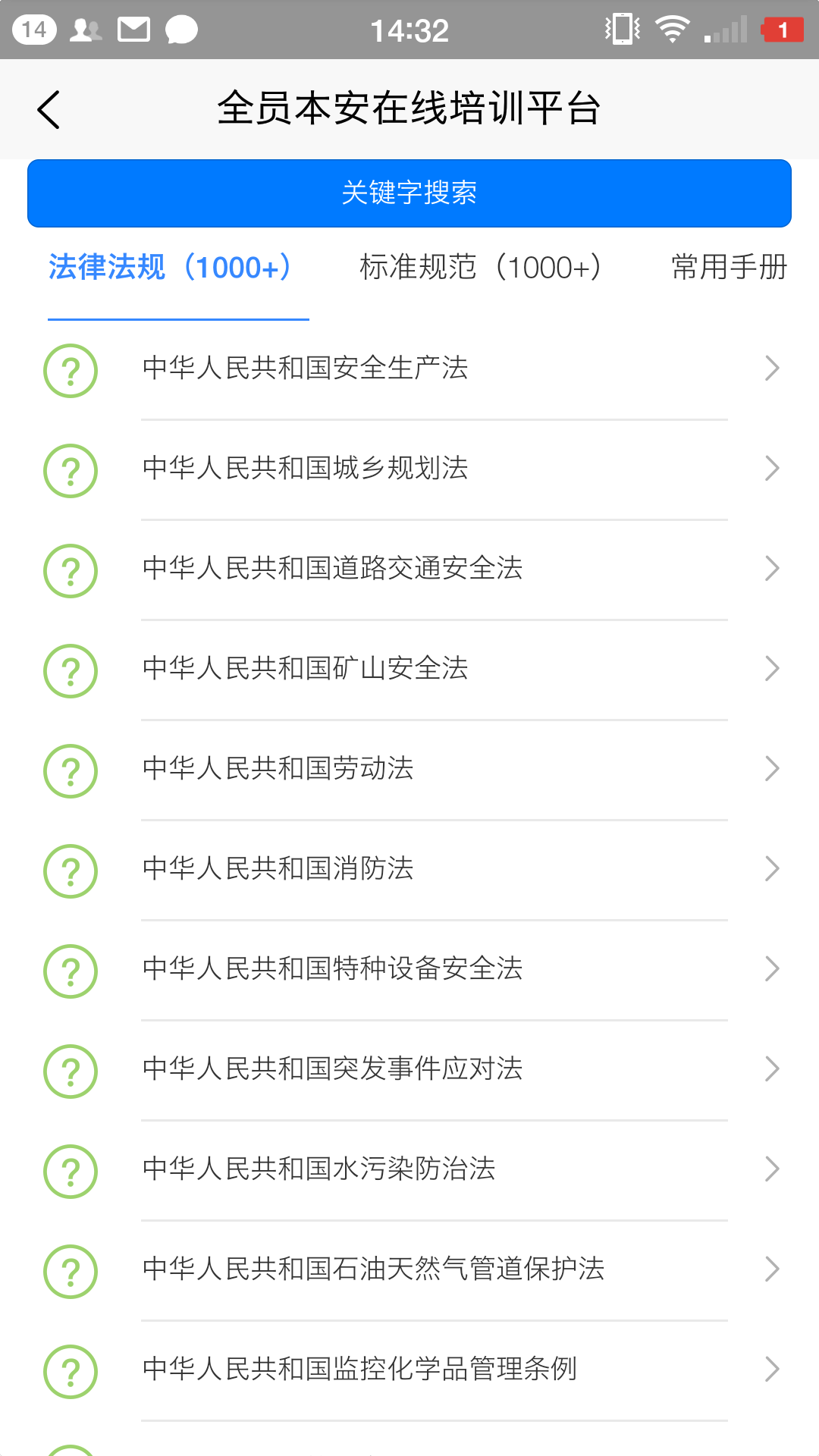Tap the question mark icon beside 突发事件应对法
This screenshot has height=1456, width=819.
point(71,1071)
